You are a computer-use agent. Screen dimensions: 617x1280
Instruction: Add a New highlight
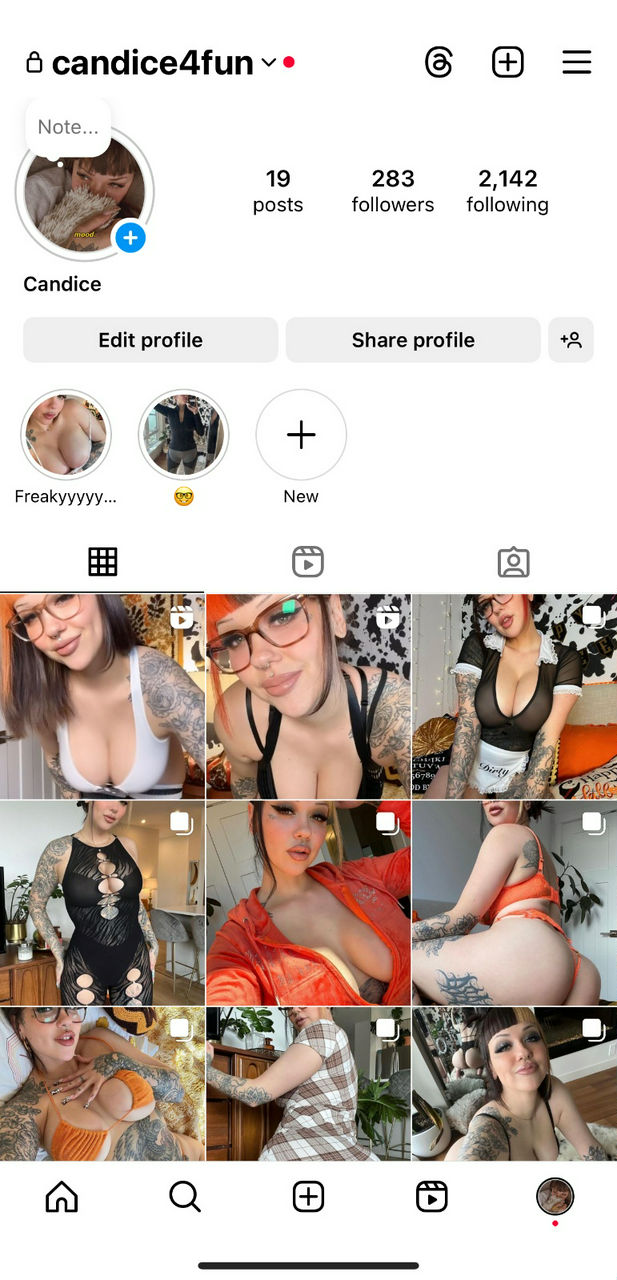tap(301, 435)
